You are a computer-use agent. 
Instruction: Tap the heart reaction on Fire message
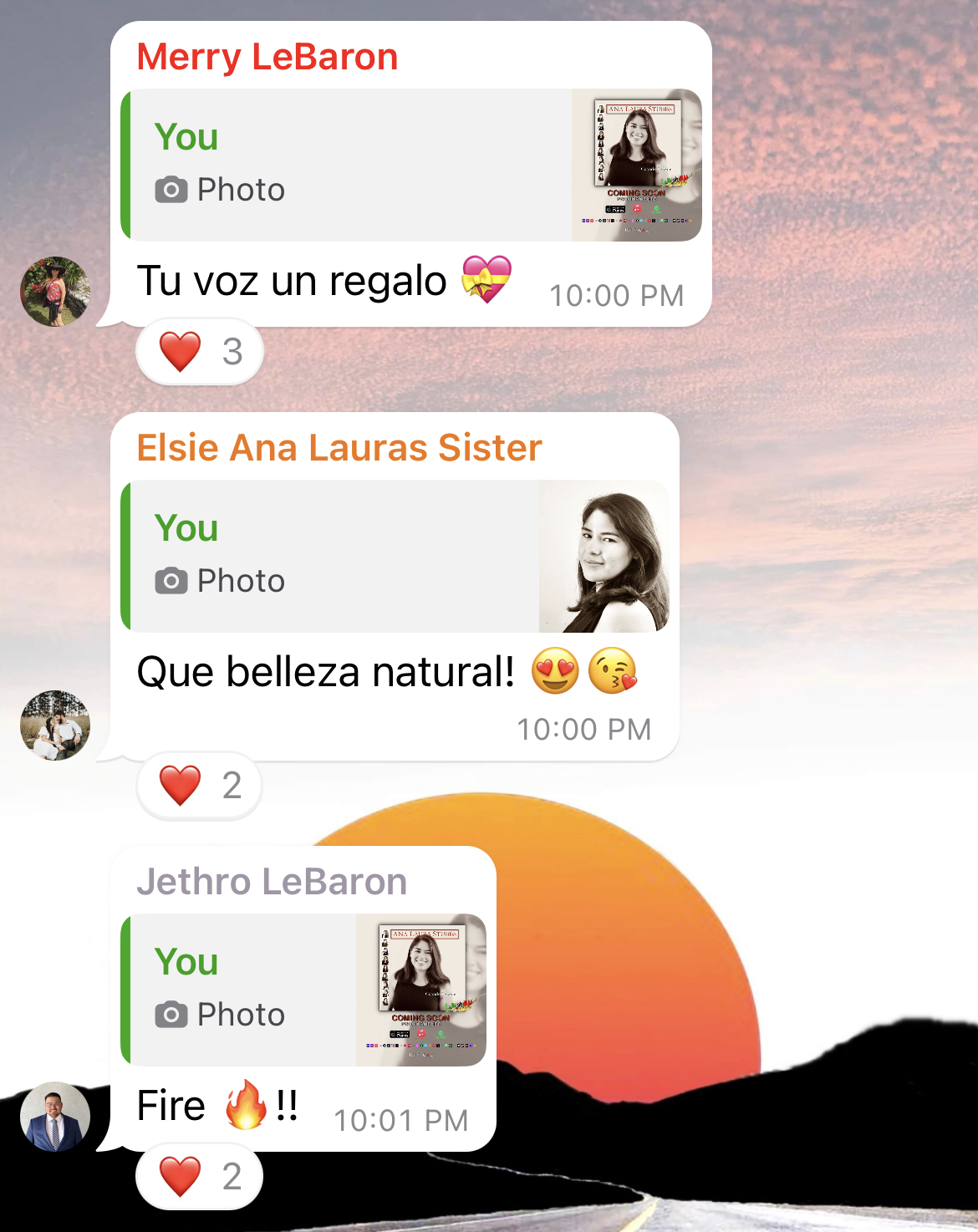(200, 1177)
